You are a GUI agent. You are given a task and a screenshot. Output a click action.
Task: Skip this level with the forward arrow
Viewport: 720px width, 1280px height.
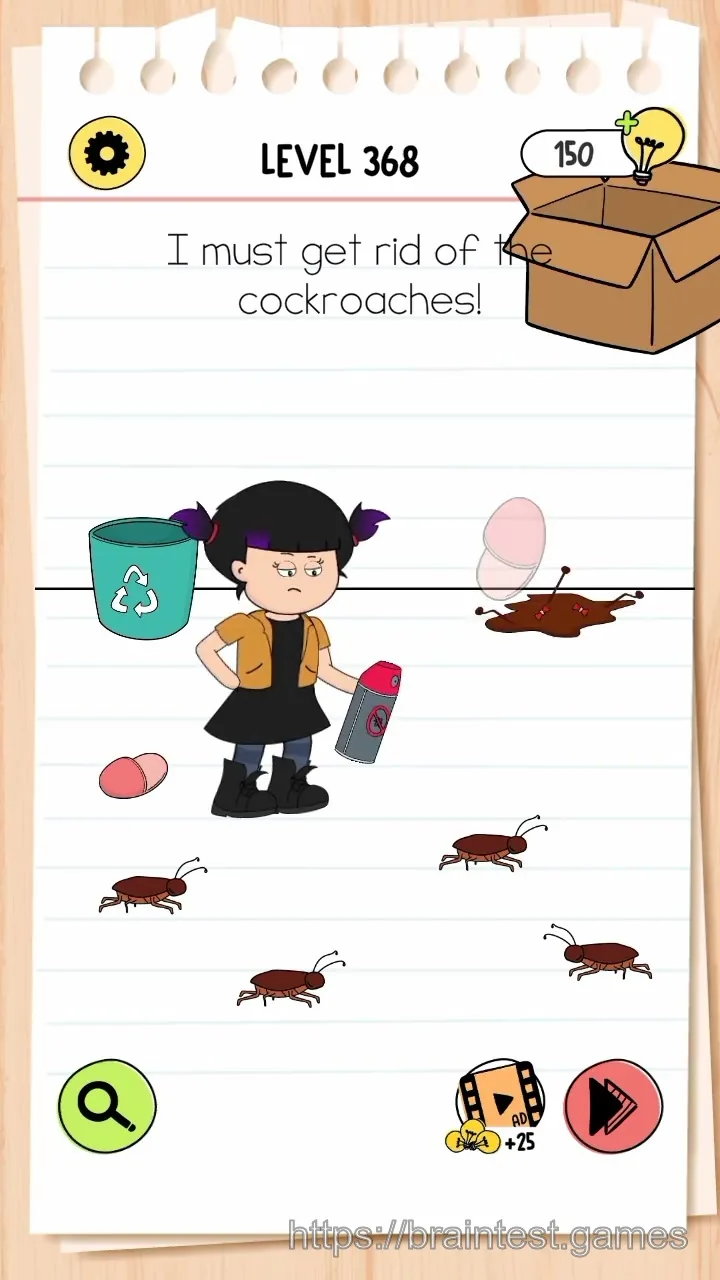point(613,1107)
